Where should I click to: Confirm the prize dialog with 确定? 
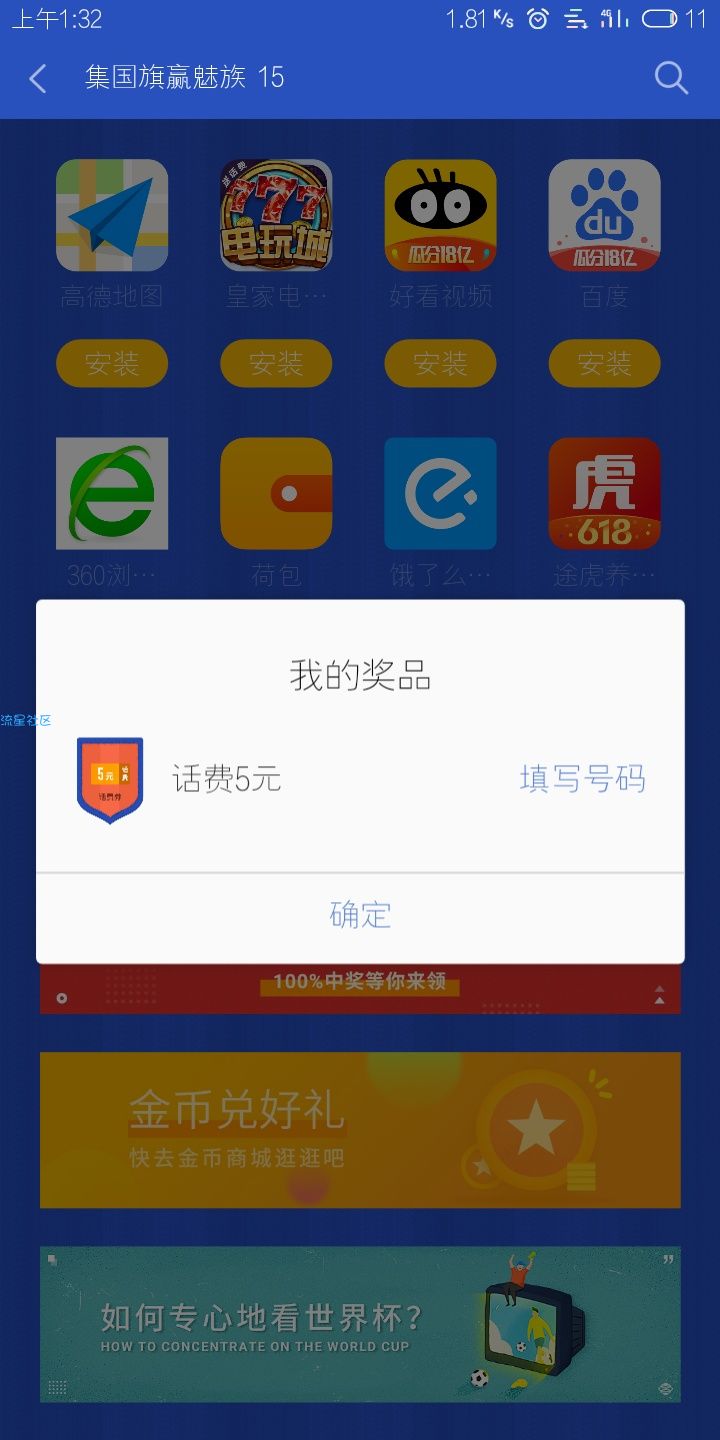pyautogui.click(x=360, y=915)
